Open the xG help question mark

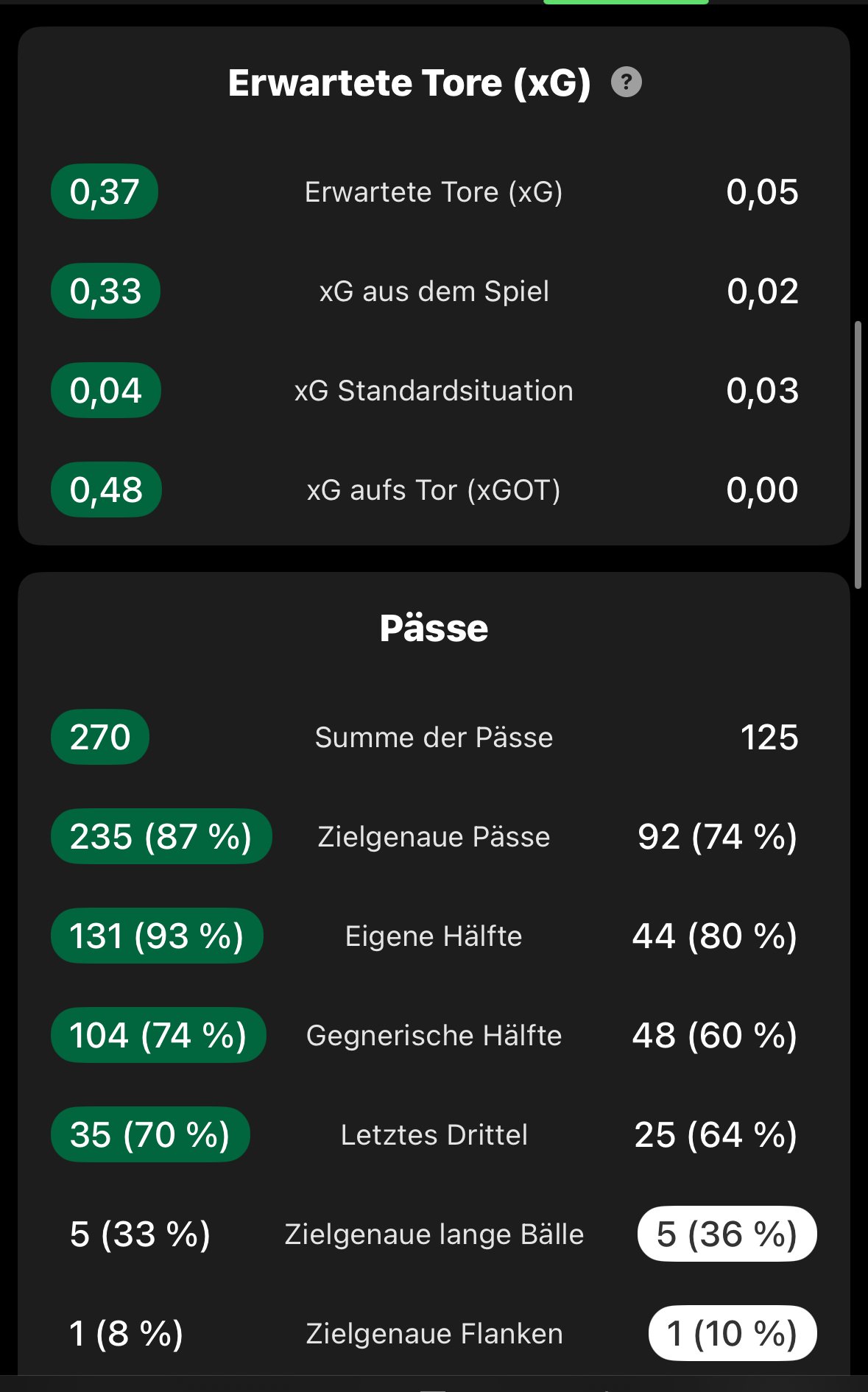tap(627, 82)
